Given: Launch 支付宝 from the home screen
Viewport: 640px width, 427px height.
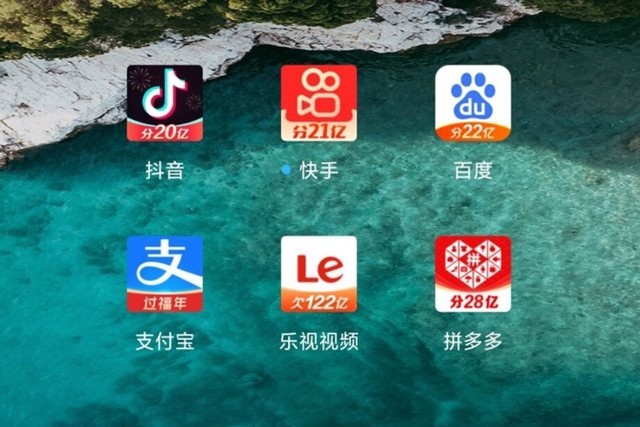Looking at the screenshot, I should coord(164,274).
